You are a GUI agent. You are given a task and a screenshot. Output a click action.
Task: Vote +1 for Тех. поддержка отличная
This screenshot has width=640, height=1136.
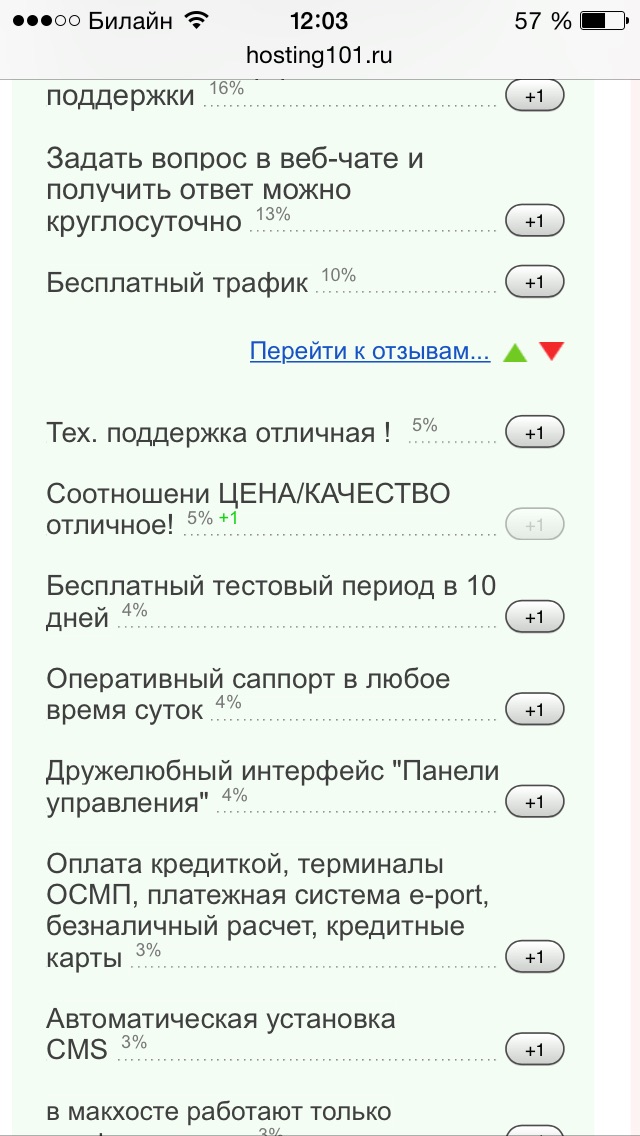click(535, 433)
